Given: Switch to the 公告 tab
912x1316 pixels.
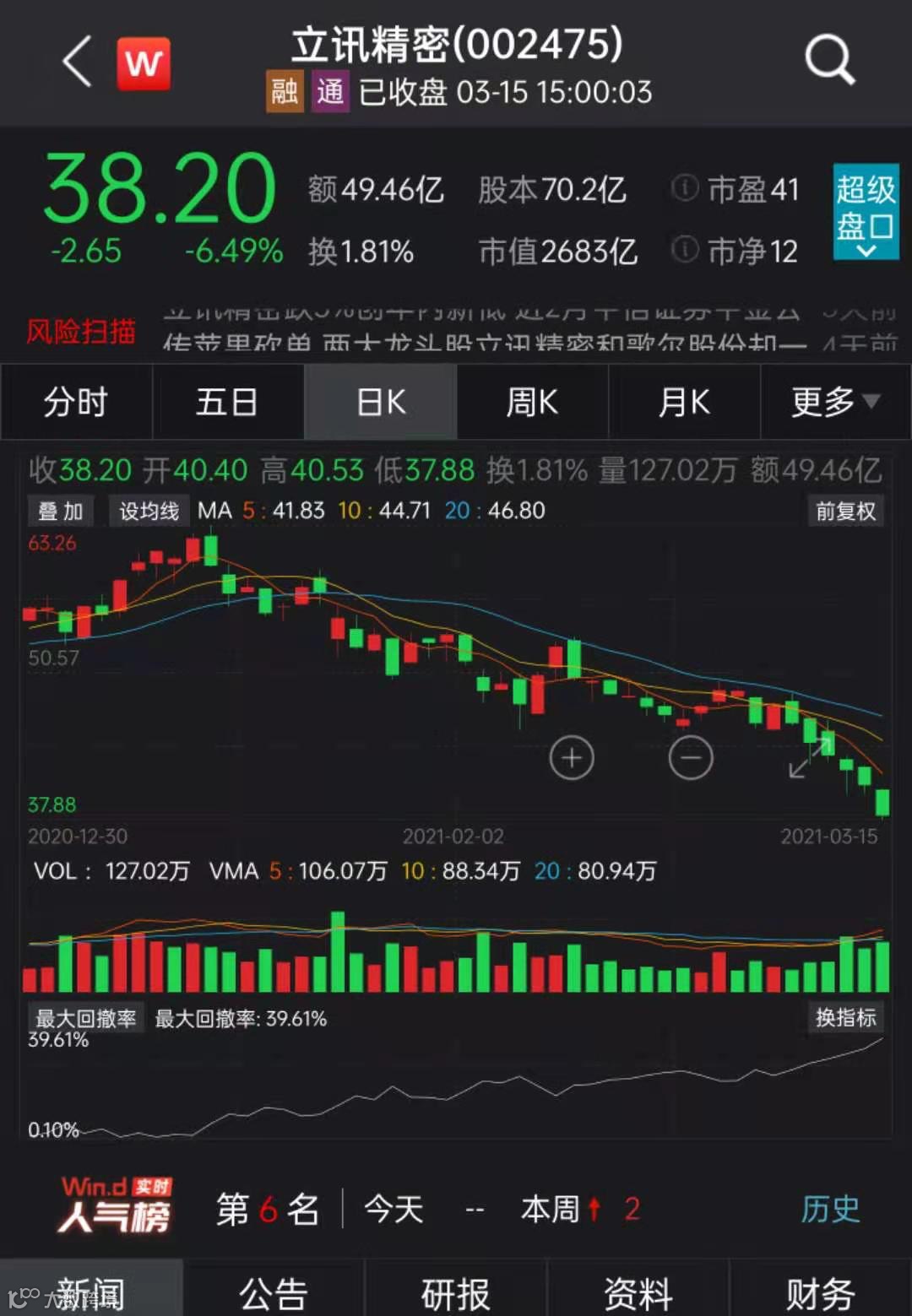Looking at the screenshot, I should [x=273, y=1292].
